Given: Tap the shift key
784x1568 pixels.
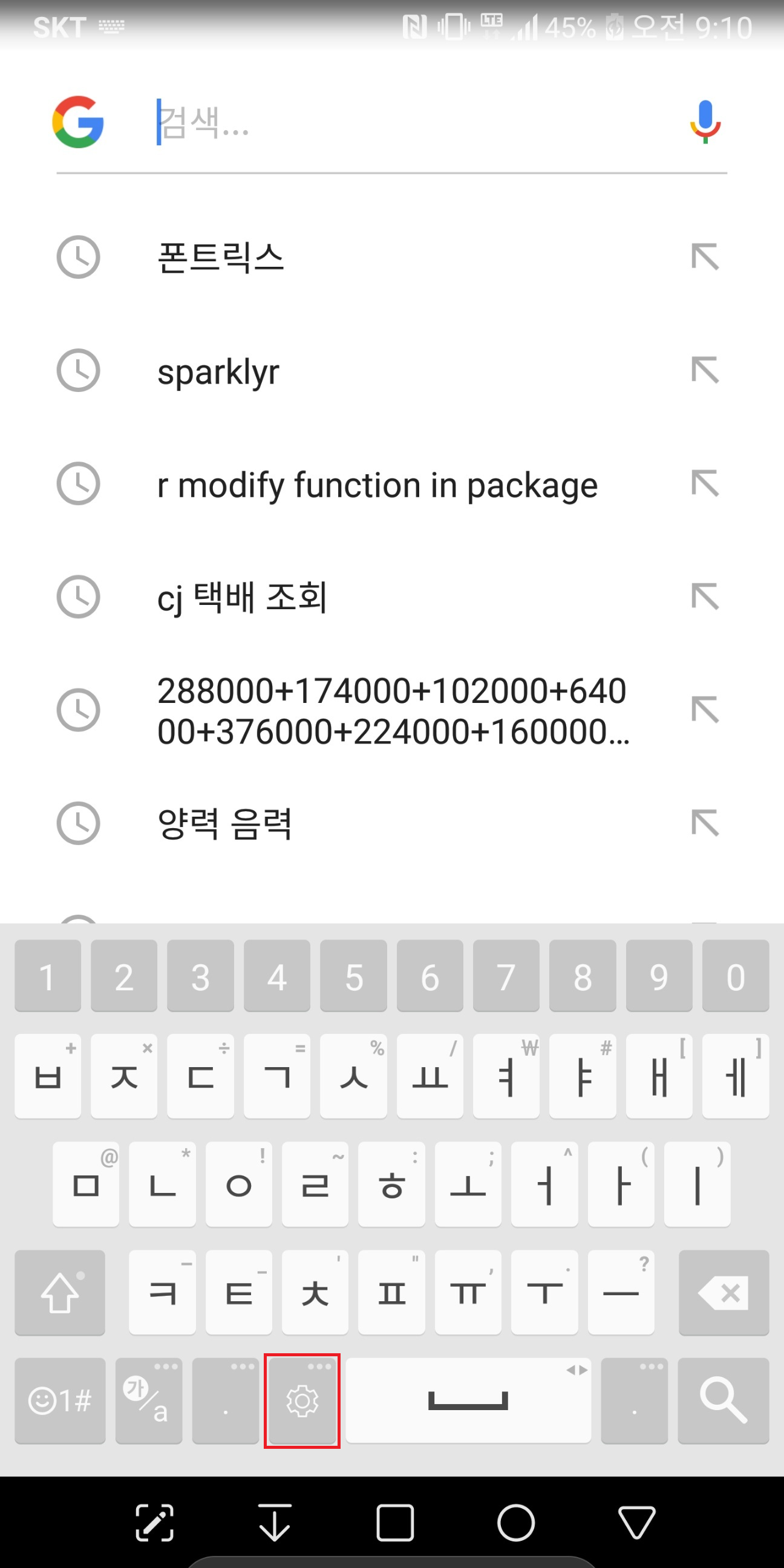Looking at the screenshot, I should coord(60,1292).
